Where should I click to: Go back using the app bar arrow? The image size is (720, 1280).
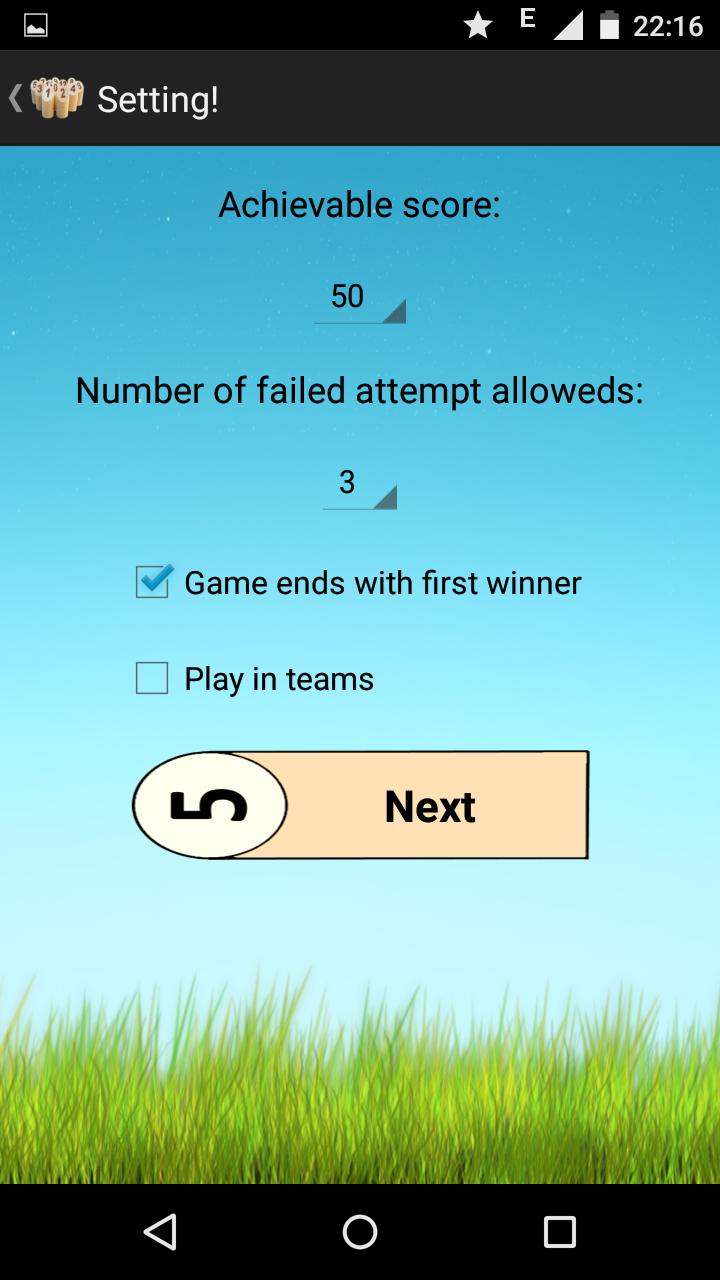pyautogui.click(x=18, y=99)
